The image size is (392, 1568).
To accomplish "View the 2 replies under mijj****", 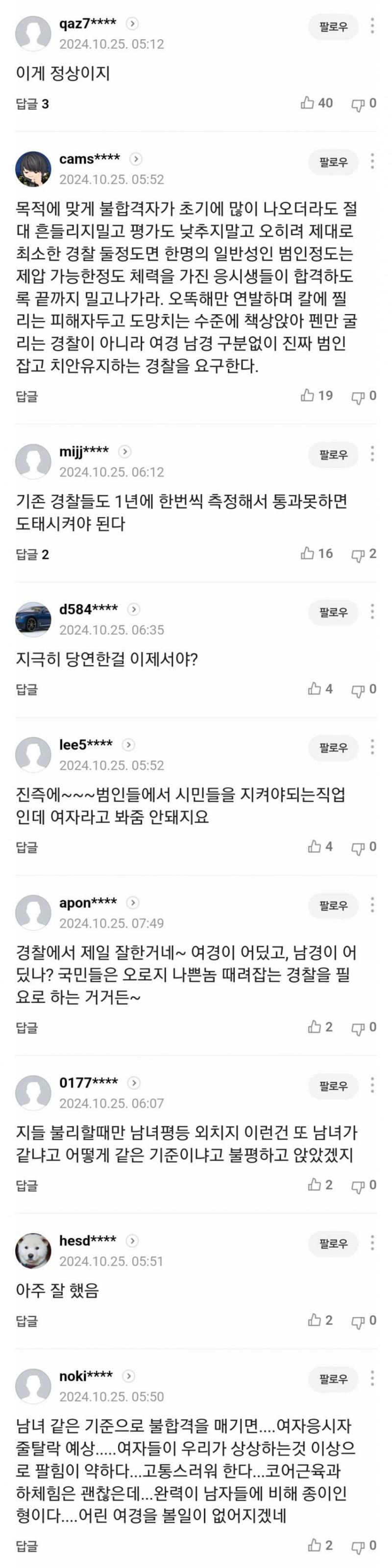I will click(32, 555).
